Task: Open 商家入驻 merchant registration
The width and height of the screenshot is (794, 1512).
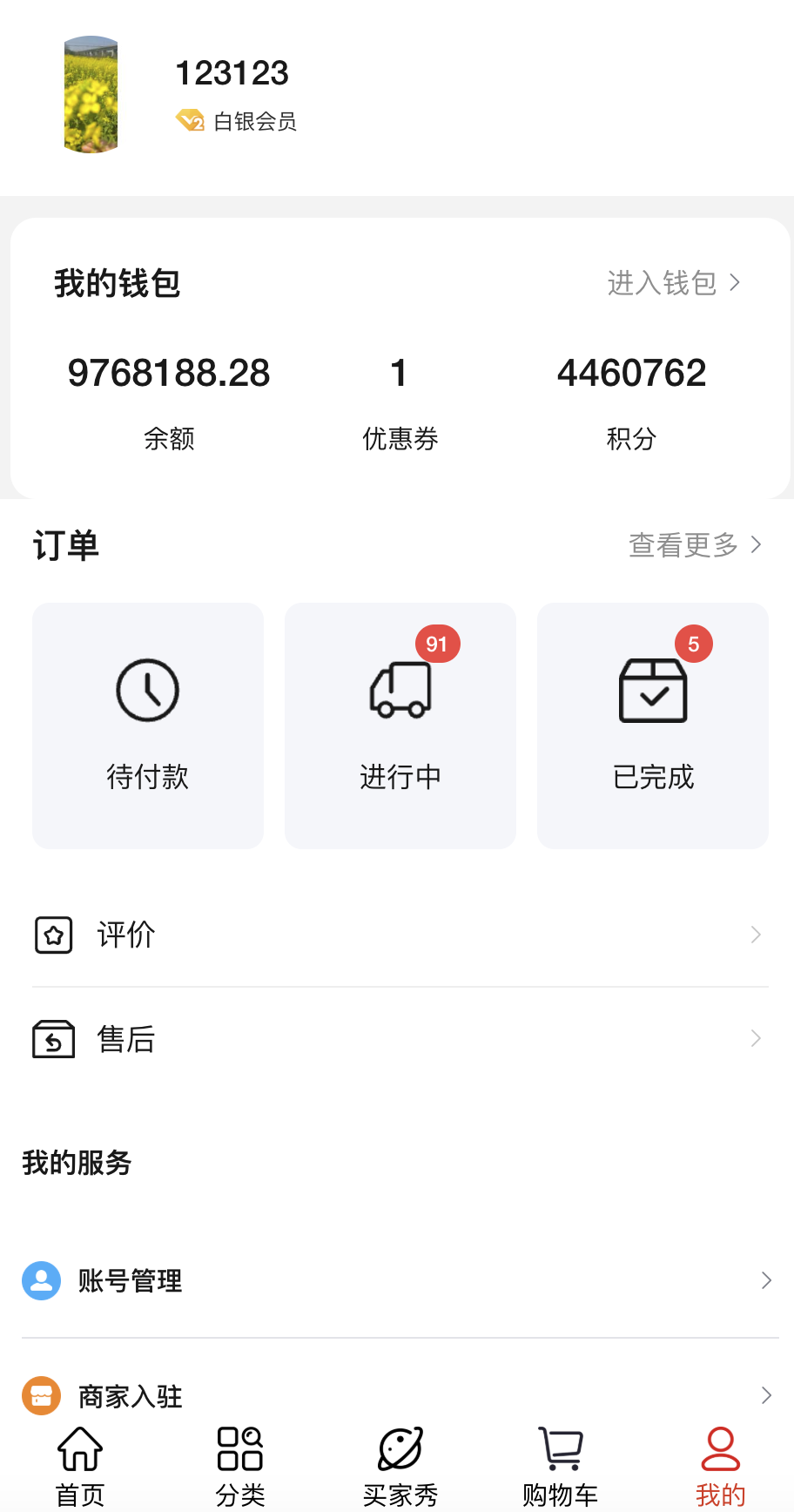Action: 400,1395
